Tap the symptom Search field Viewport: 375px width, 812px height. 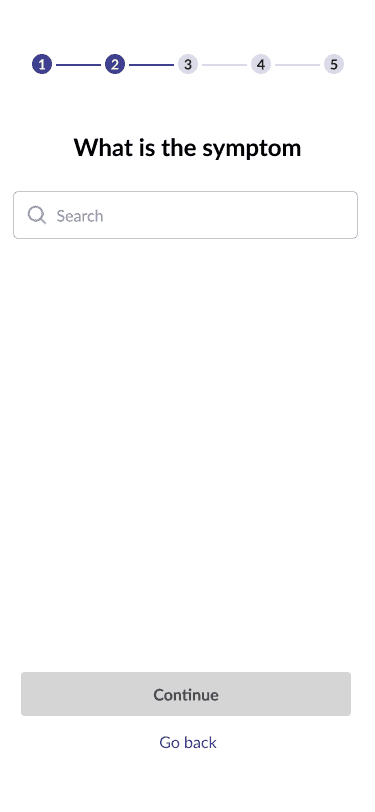pyautogui.click(x=185, y=215)
